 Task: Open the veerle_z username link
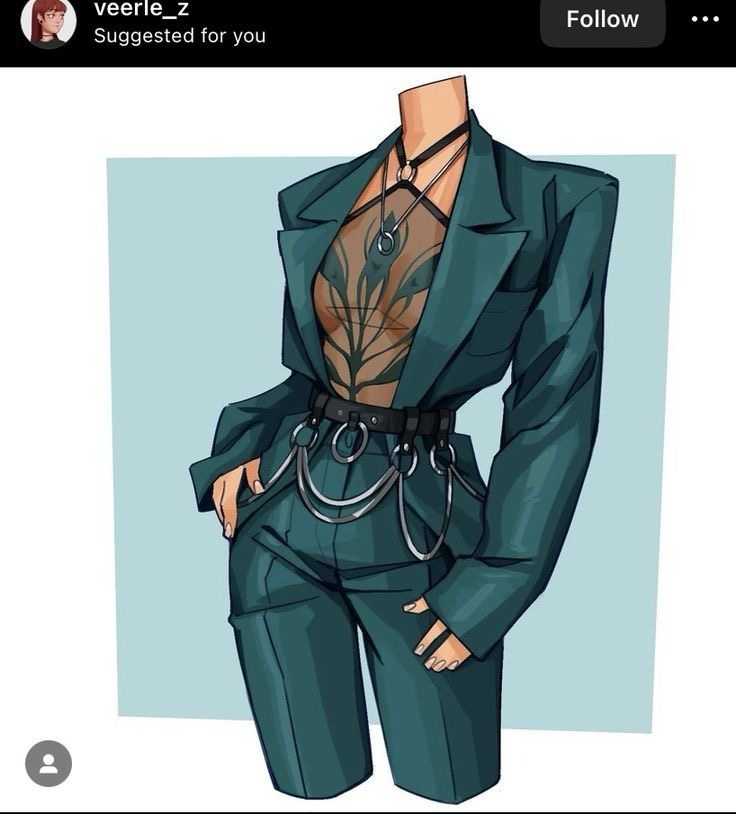141,10
